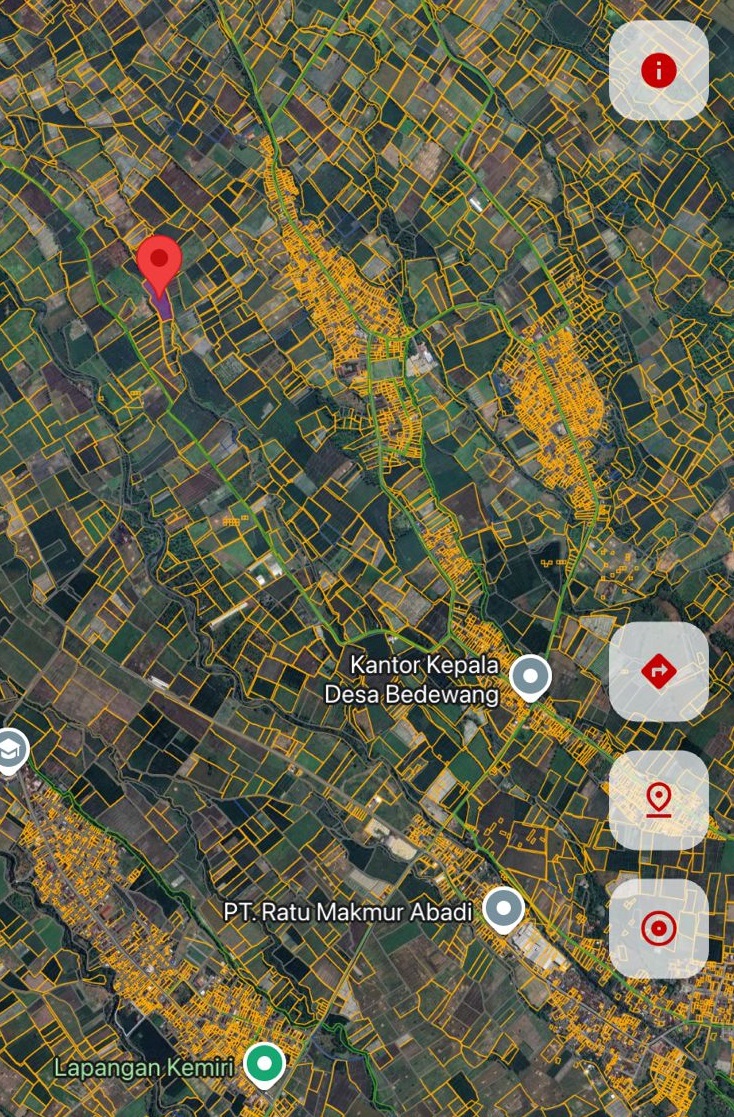Screen dimensions: 734x1117
Task: Get directions via the arrow button
Action: coord(658,672)
